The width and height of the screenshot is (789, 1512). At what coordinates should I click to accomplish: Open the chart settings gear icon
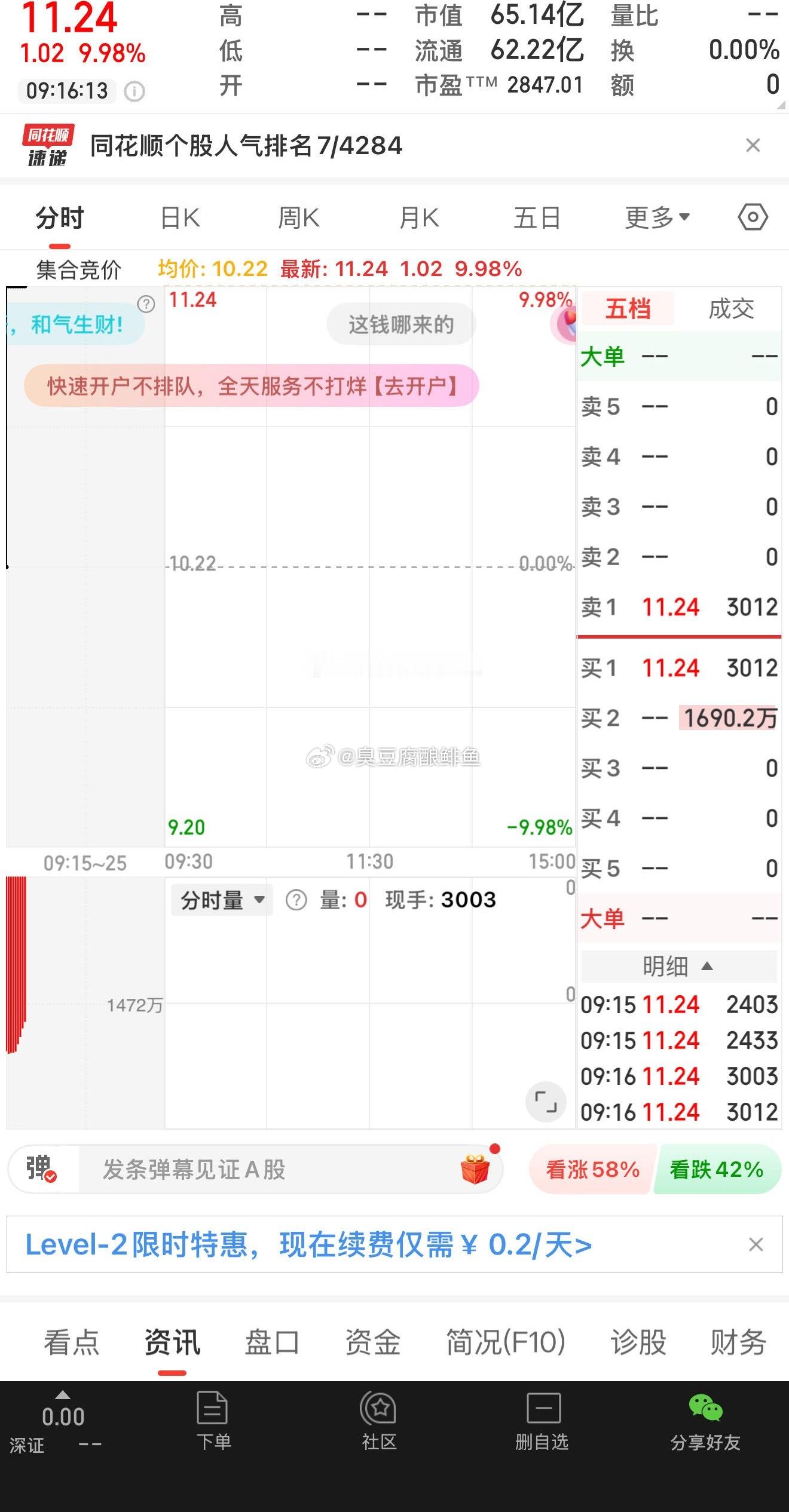pos(753,217)
